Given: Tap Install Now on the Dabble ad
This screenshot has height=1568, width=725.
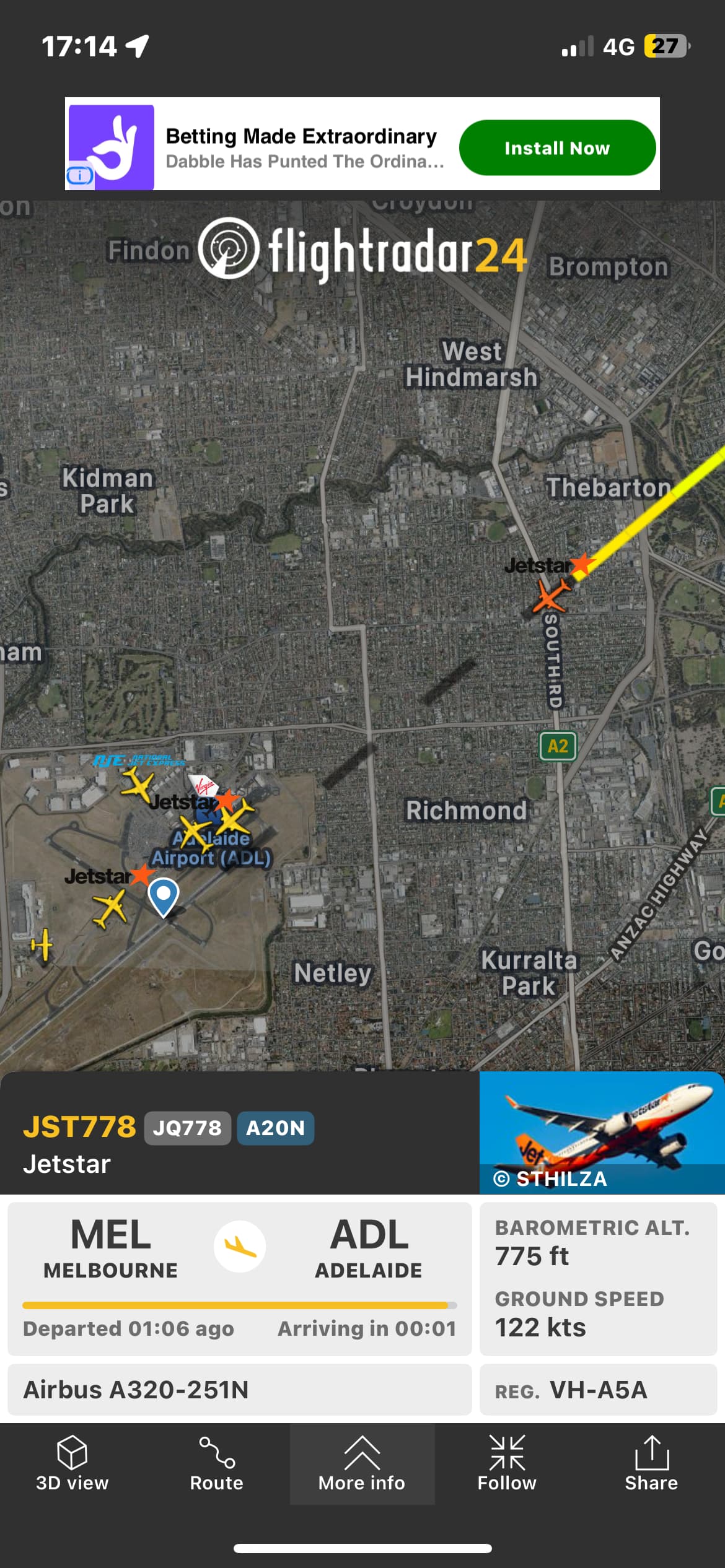Looking at the screenshot, I should [x=556, y=148].
